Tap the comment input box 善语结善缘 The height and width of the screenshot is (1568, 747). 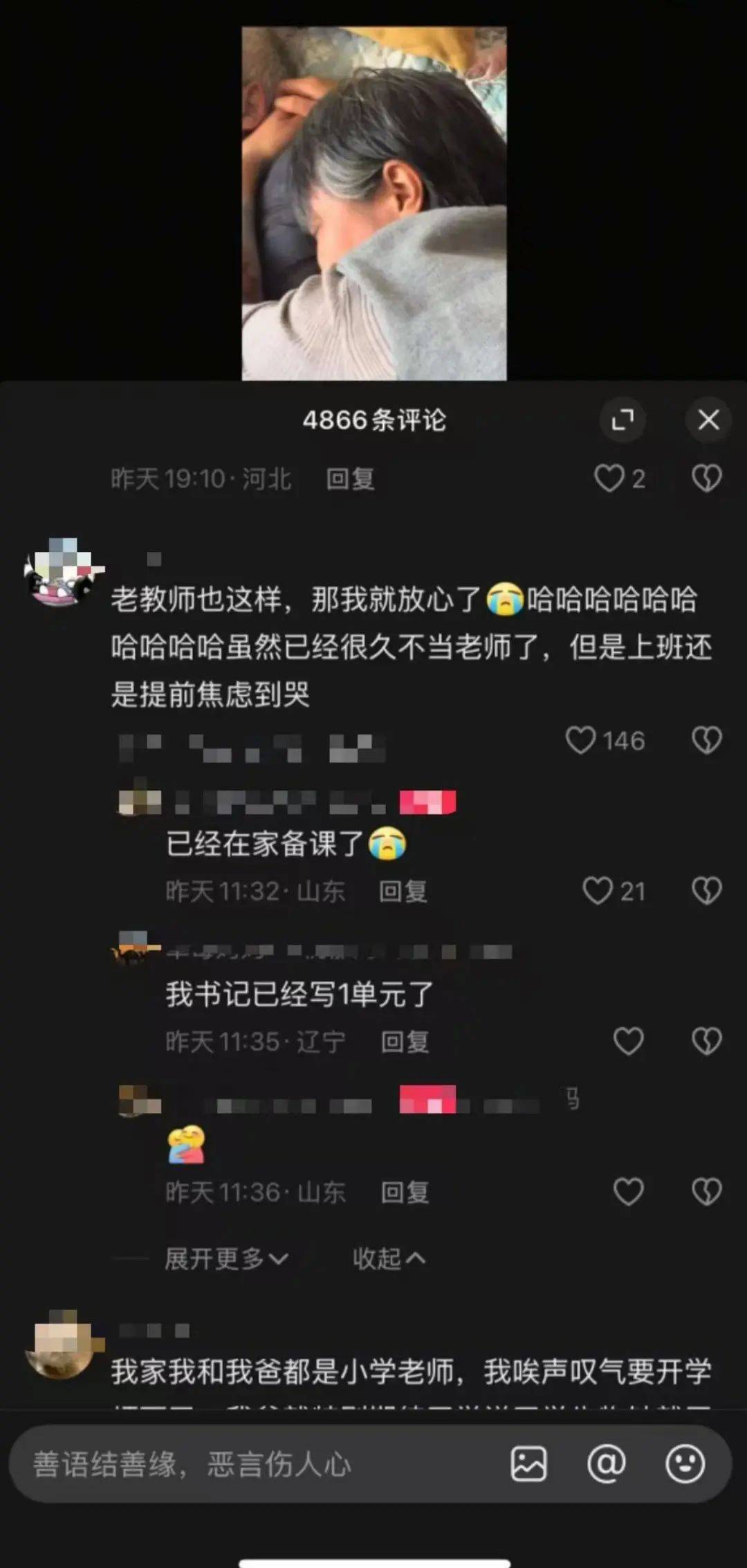pyautogui.click(x=256, y=1464)
